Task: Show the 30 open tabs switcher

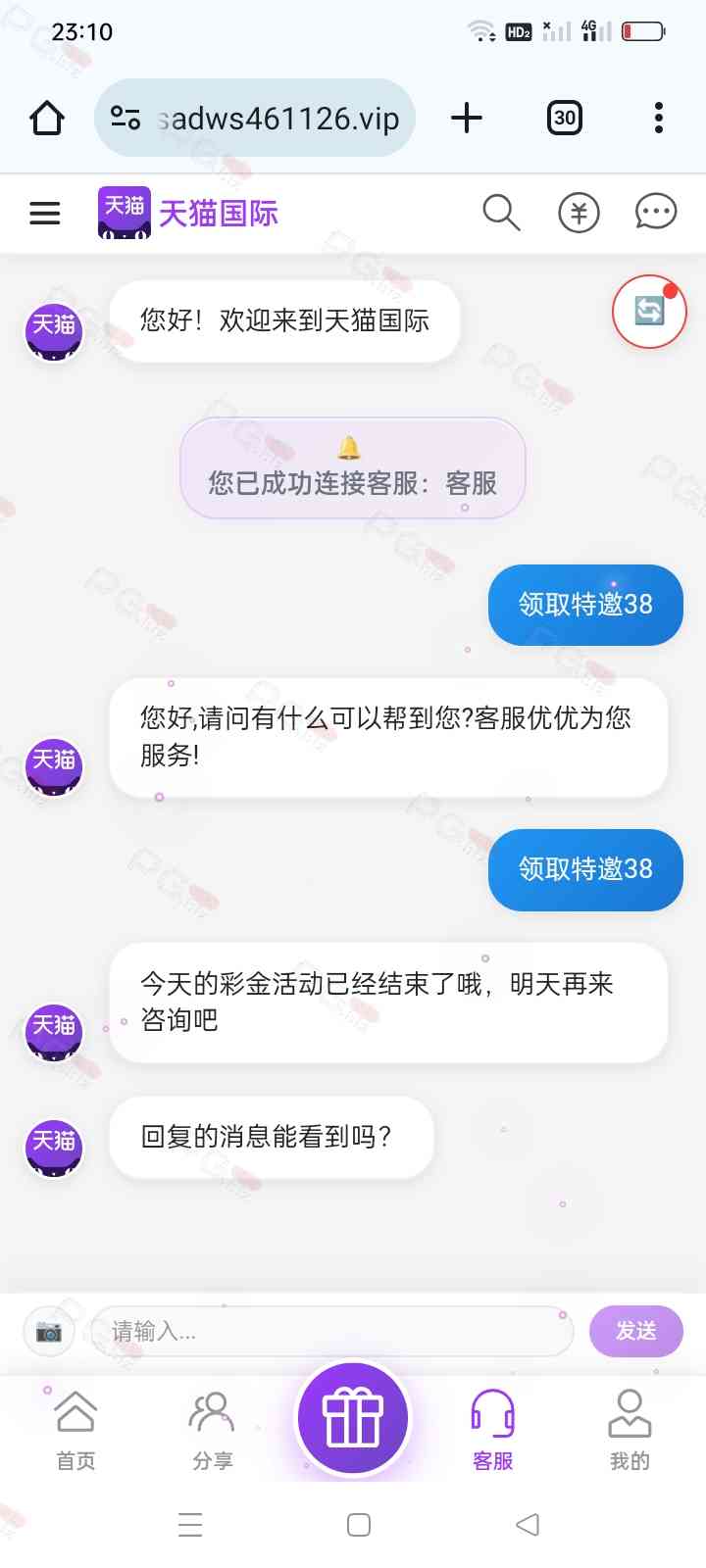Action: [564, 119]
